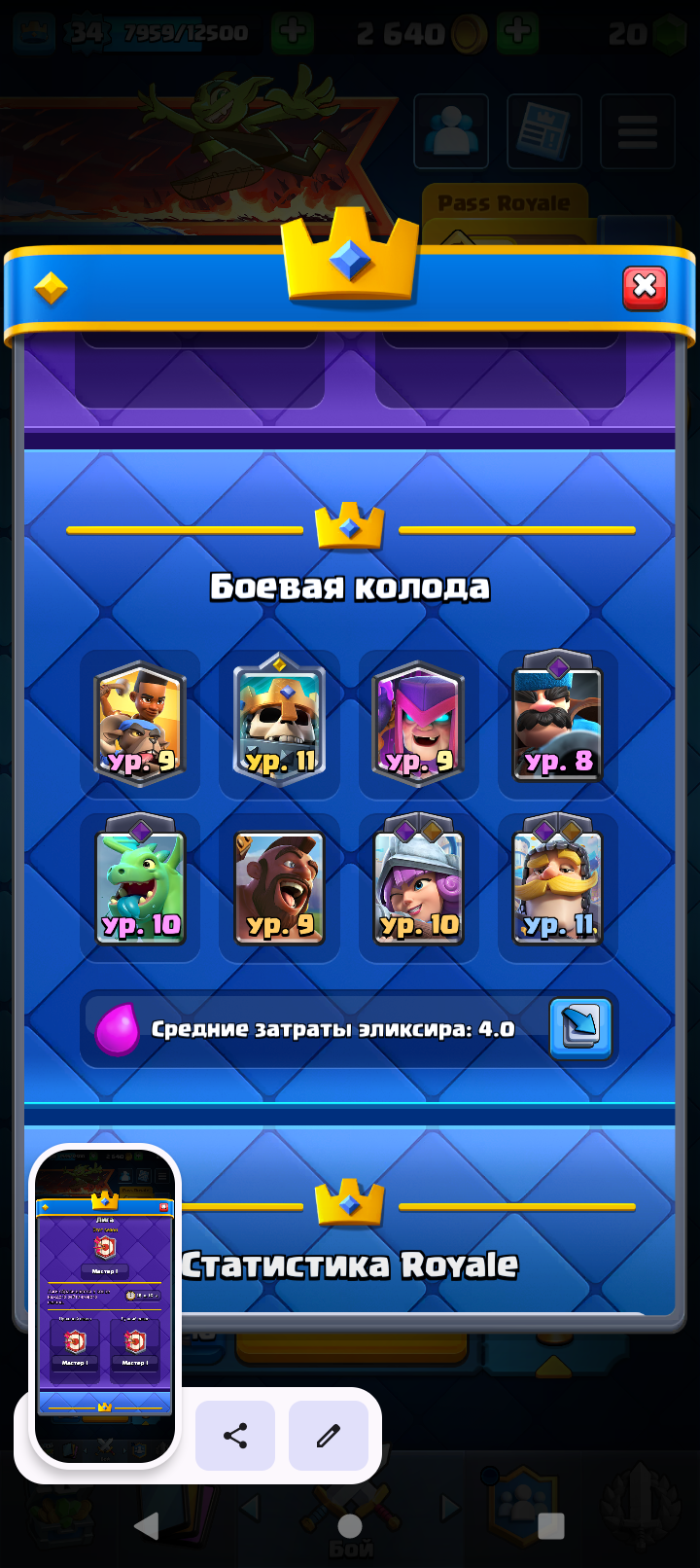Screen dimensions: 700x1568
Task: Open the news feed icon
Action: tap(544, 131)
